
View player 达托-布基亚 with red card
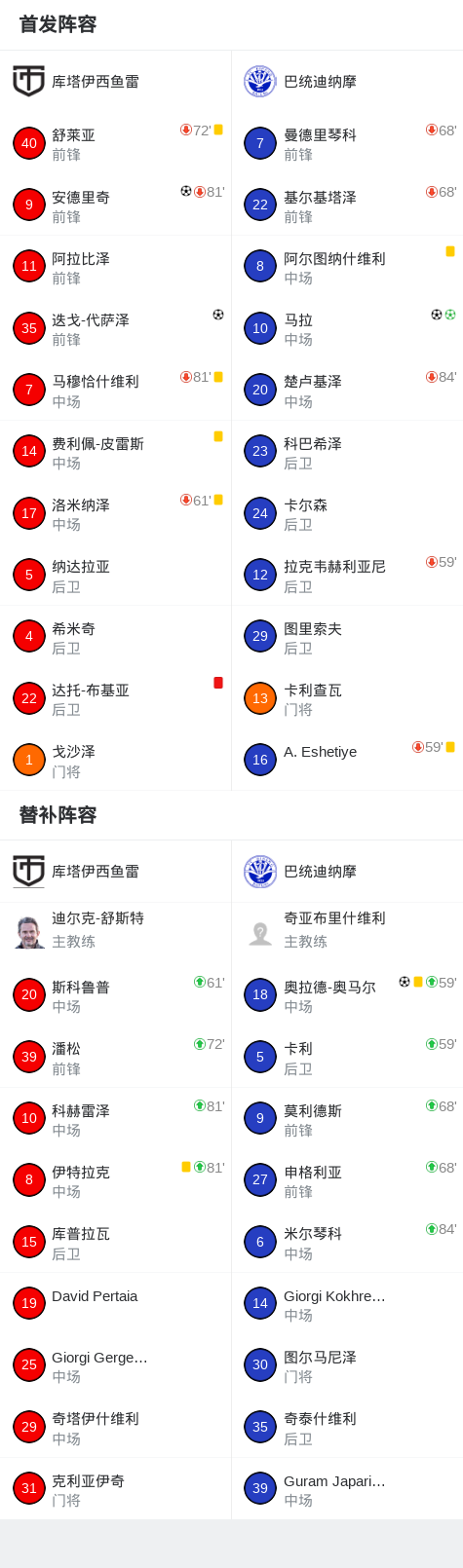pyautogui.click(x=115, y=698)
